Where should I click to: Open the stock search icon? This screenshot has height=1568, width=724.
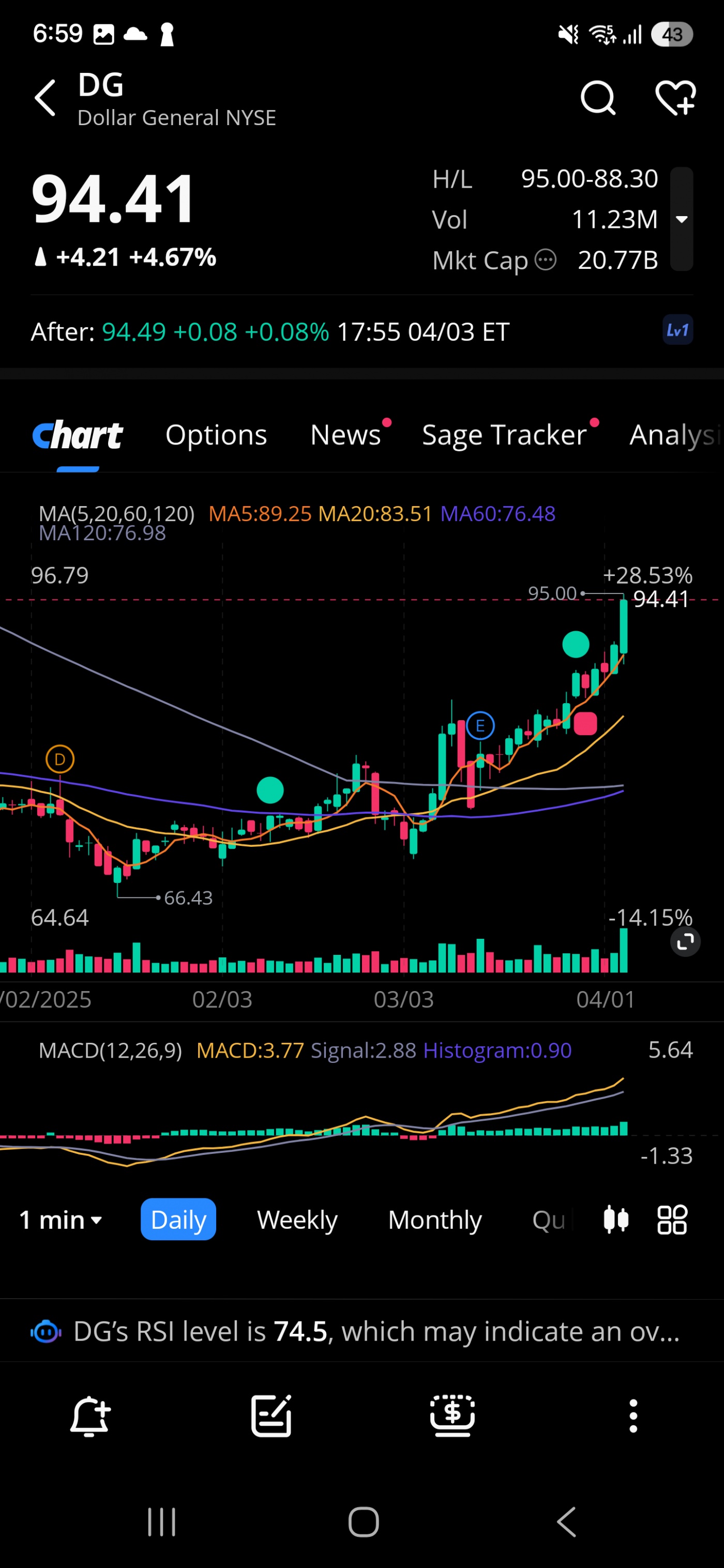click(597, 97)
